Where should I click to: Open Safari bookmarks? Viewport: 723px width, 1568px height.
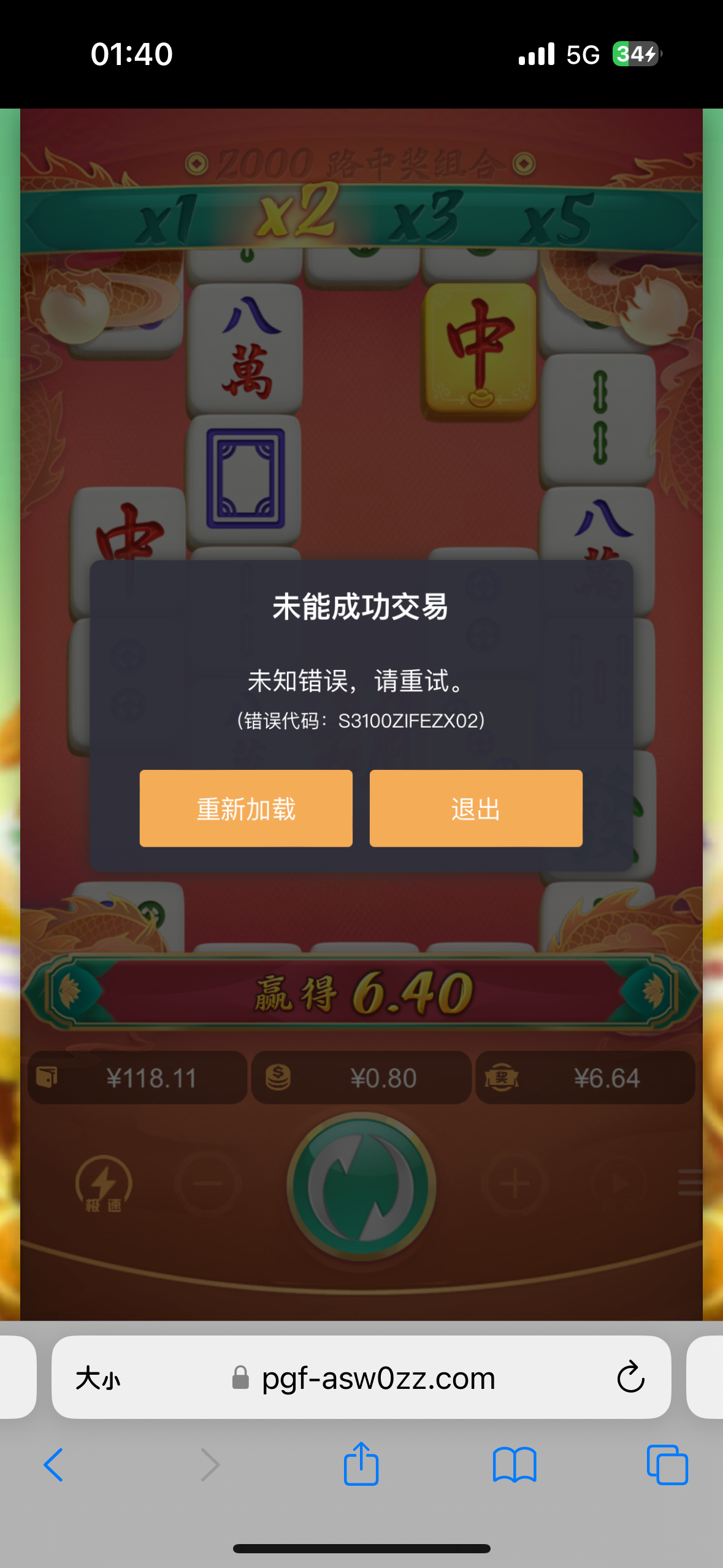515,1465
